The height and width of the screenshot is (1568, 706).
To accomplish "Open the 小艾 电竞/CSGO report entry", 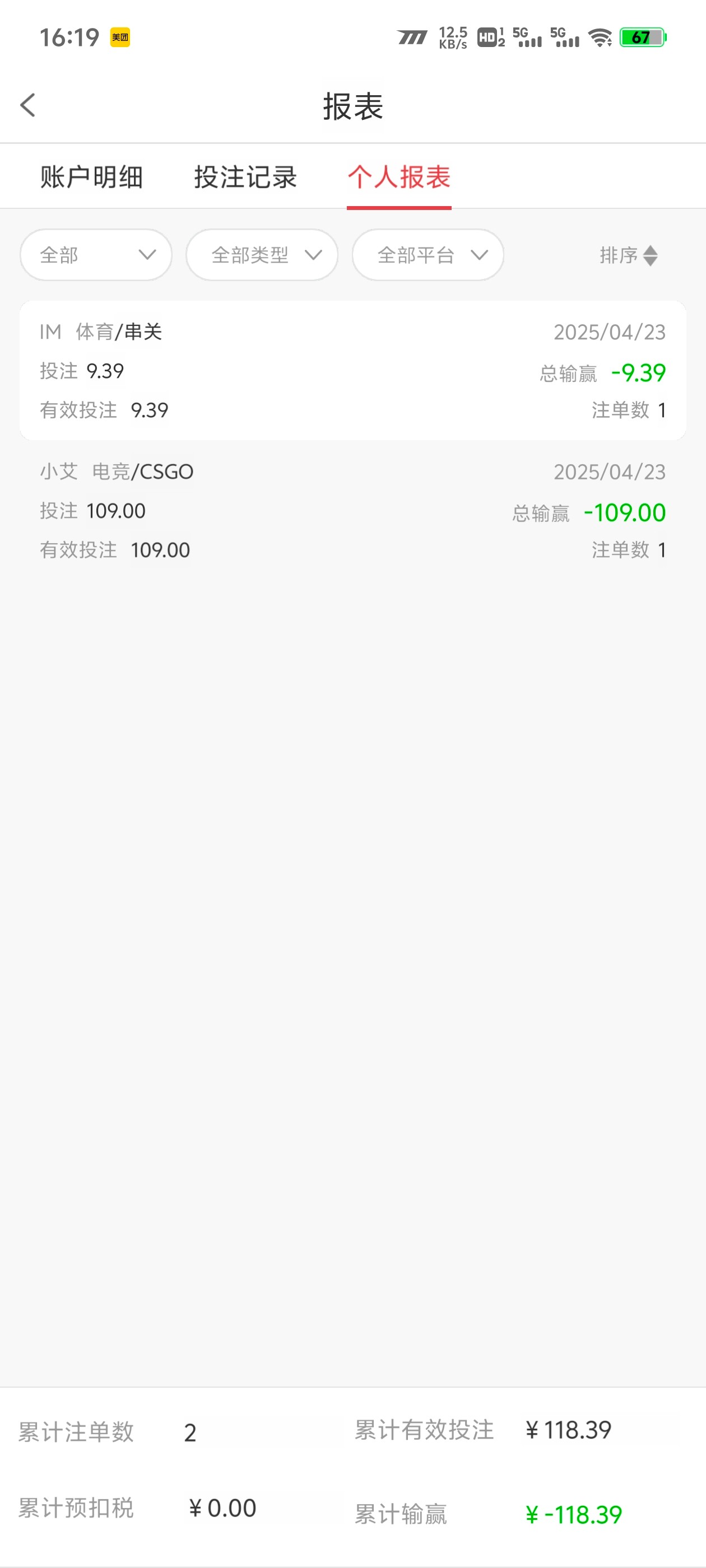I will pos(352,510).
